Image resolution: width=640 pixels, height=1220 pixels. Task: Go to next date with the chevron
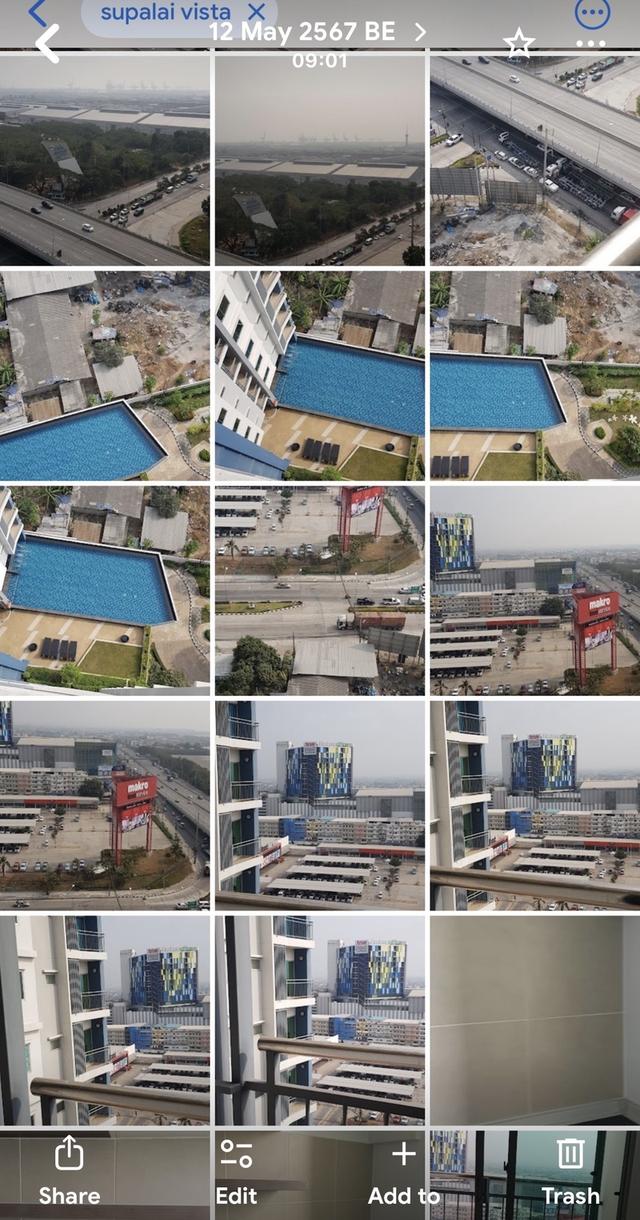pos(420,32)
